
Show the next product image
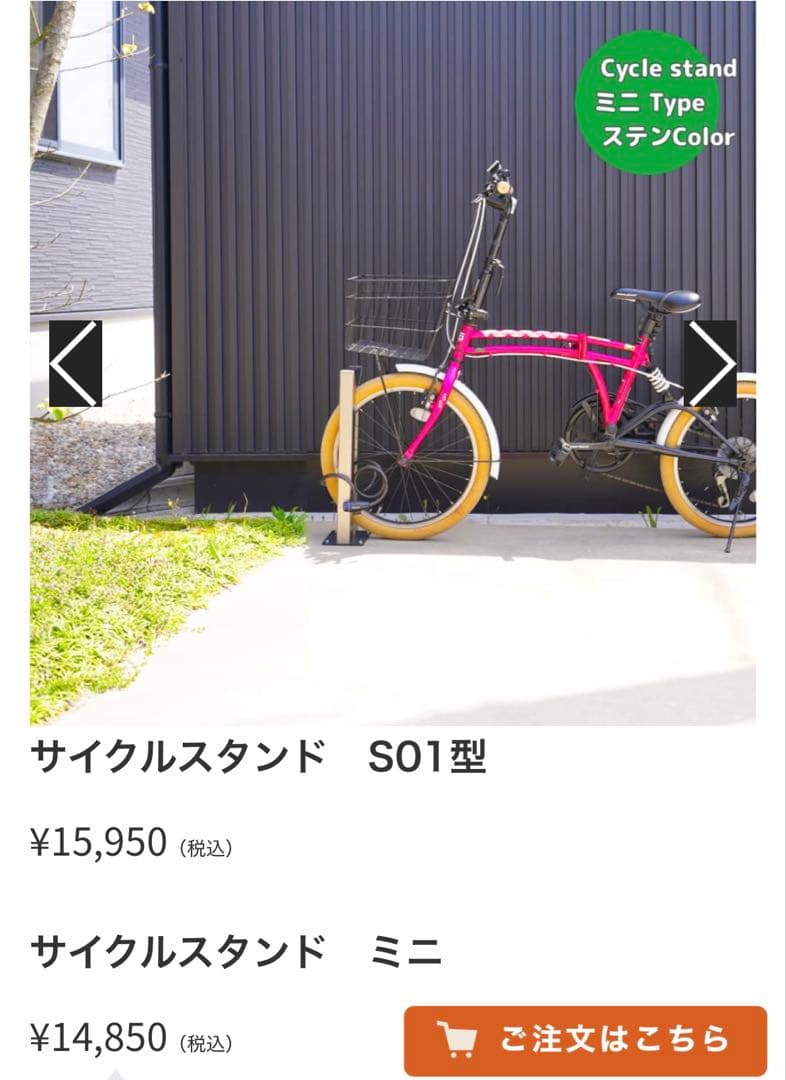coord(710,363)
